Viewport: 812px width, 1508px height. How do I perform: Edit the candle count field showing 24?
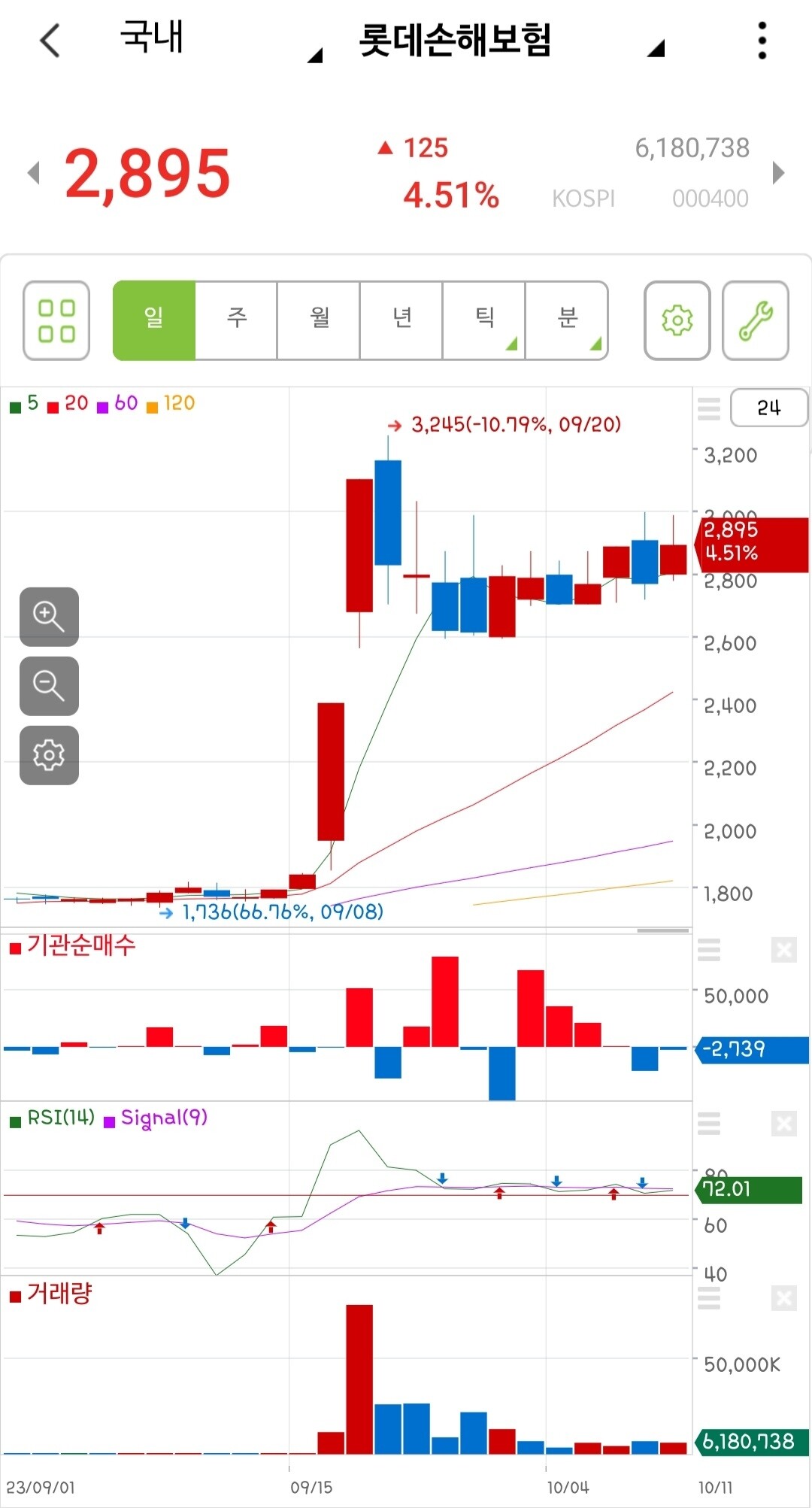(768, 408)
